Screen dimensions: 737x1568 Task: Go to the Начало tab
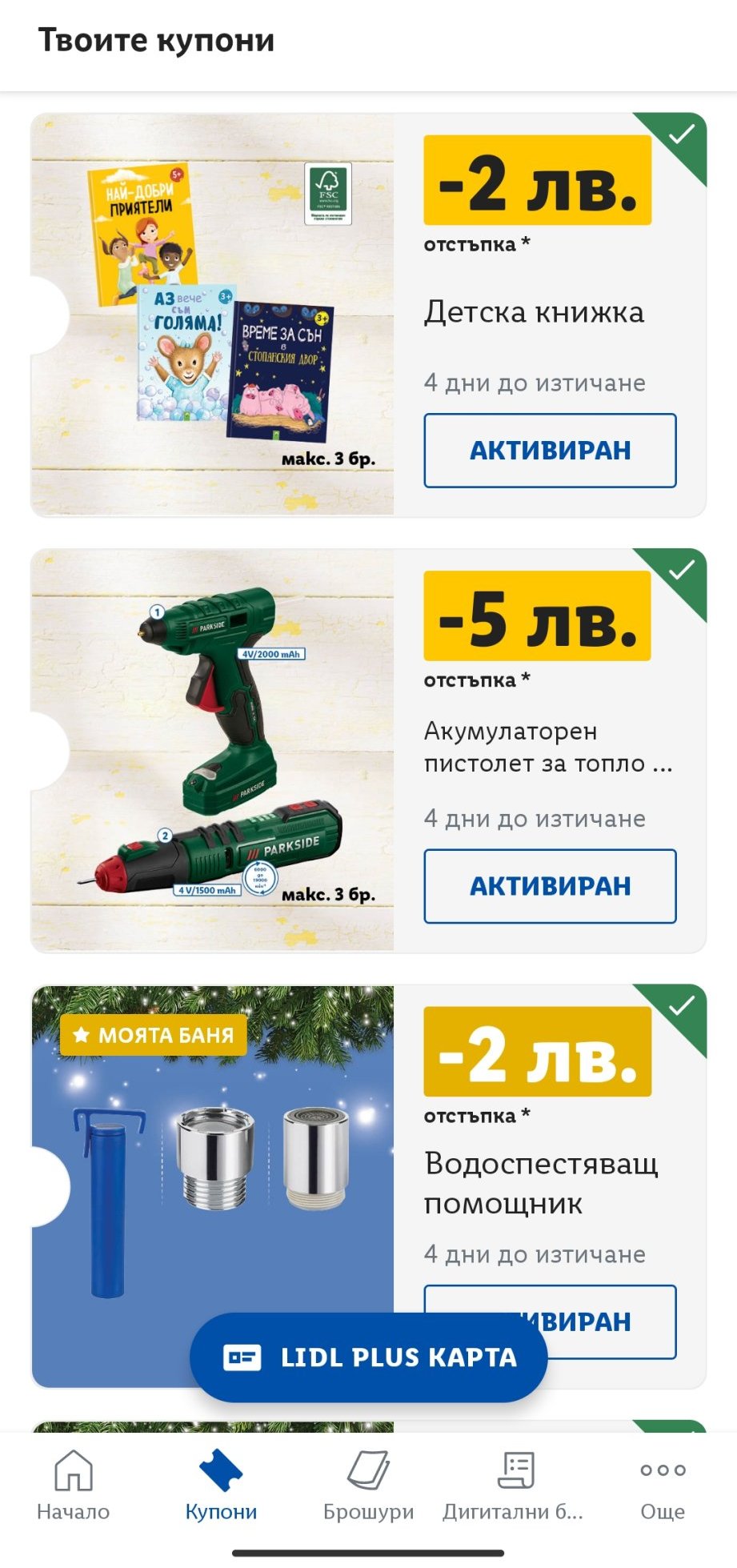(x=74, y=1486)
